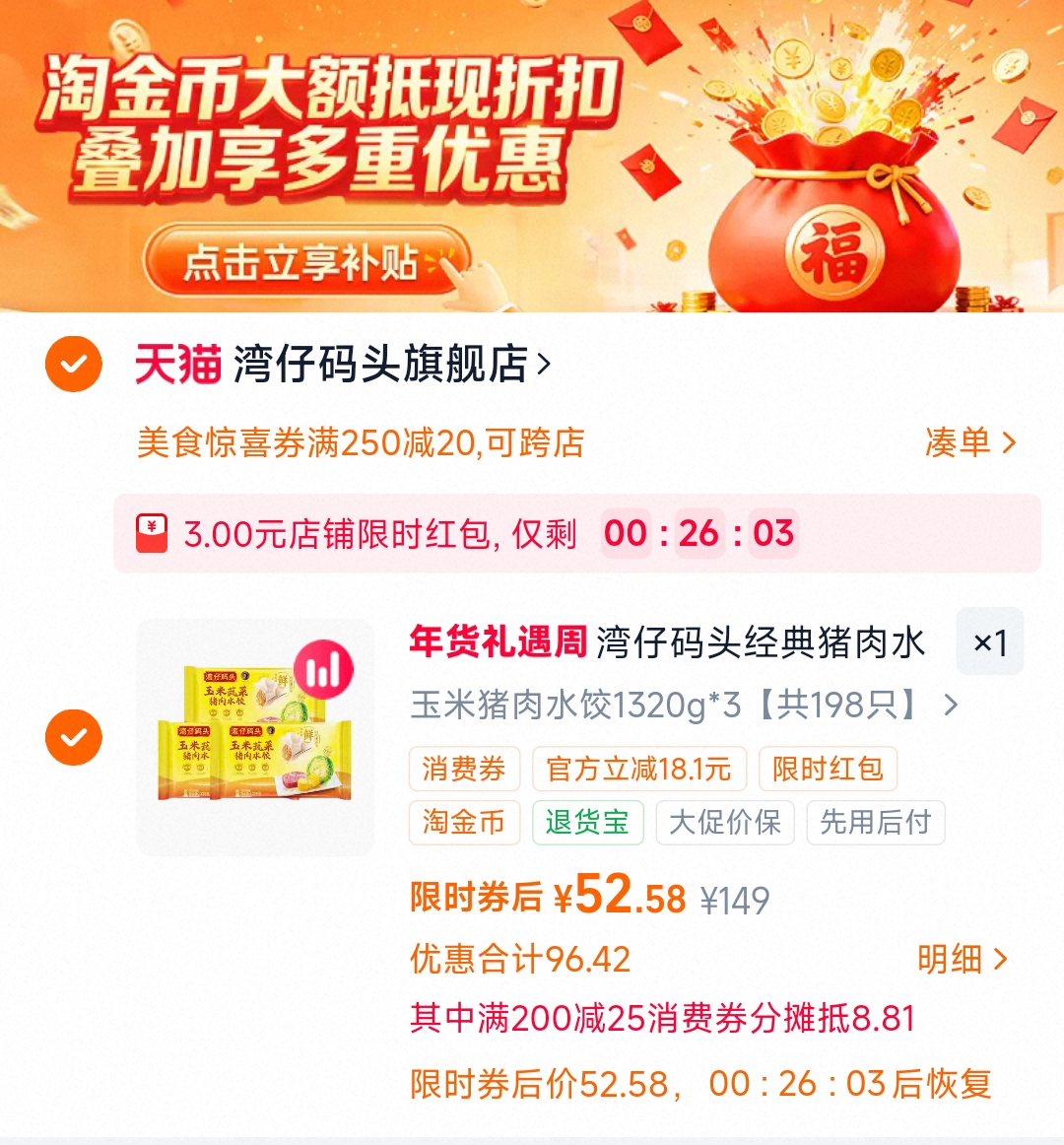Deselect the 猪肉水饺 item checkbox
Screen dimensions: 1064x1145
pos(74,737)
